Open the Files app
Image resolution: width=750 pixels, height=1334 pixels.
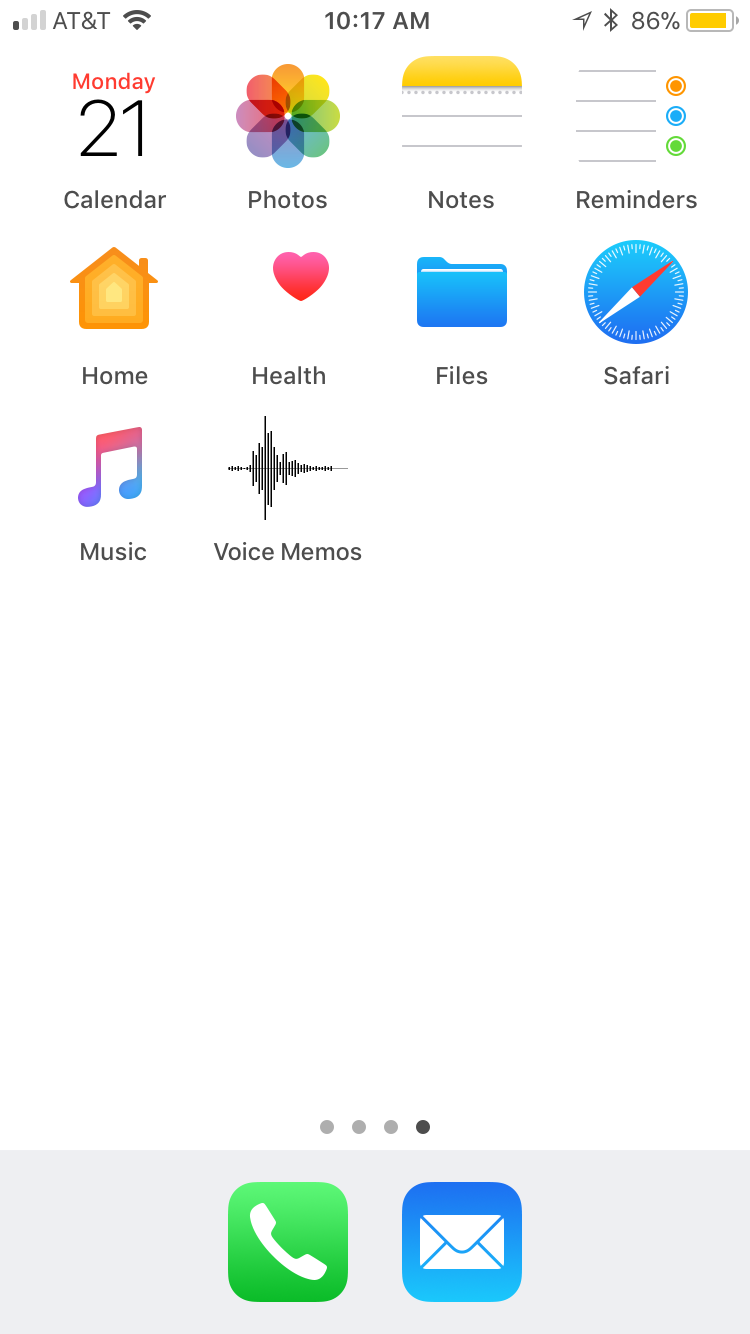click(x=461, y=291)
